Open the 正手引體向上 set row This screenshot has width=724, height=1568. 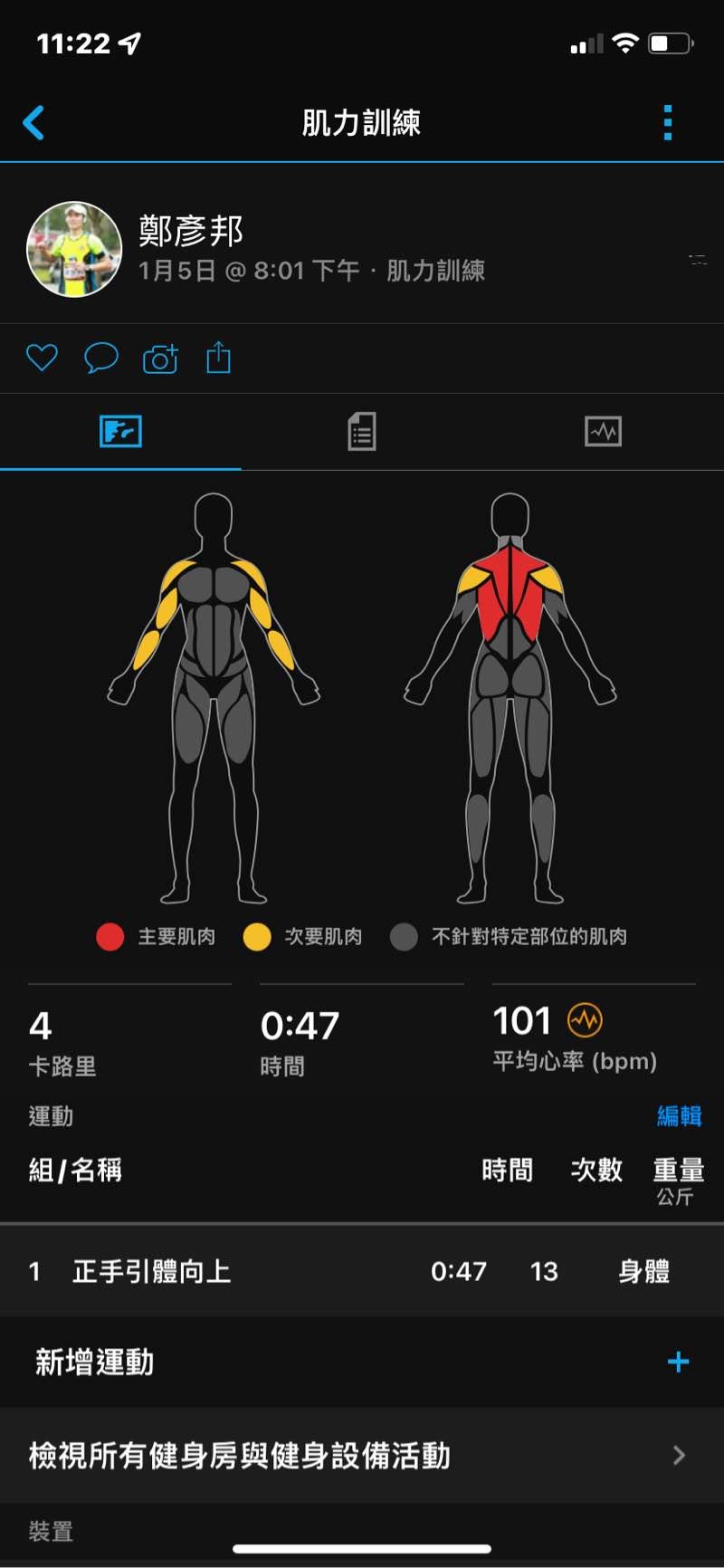click(362, 1271)
